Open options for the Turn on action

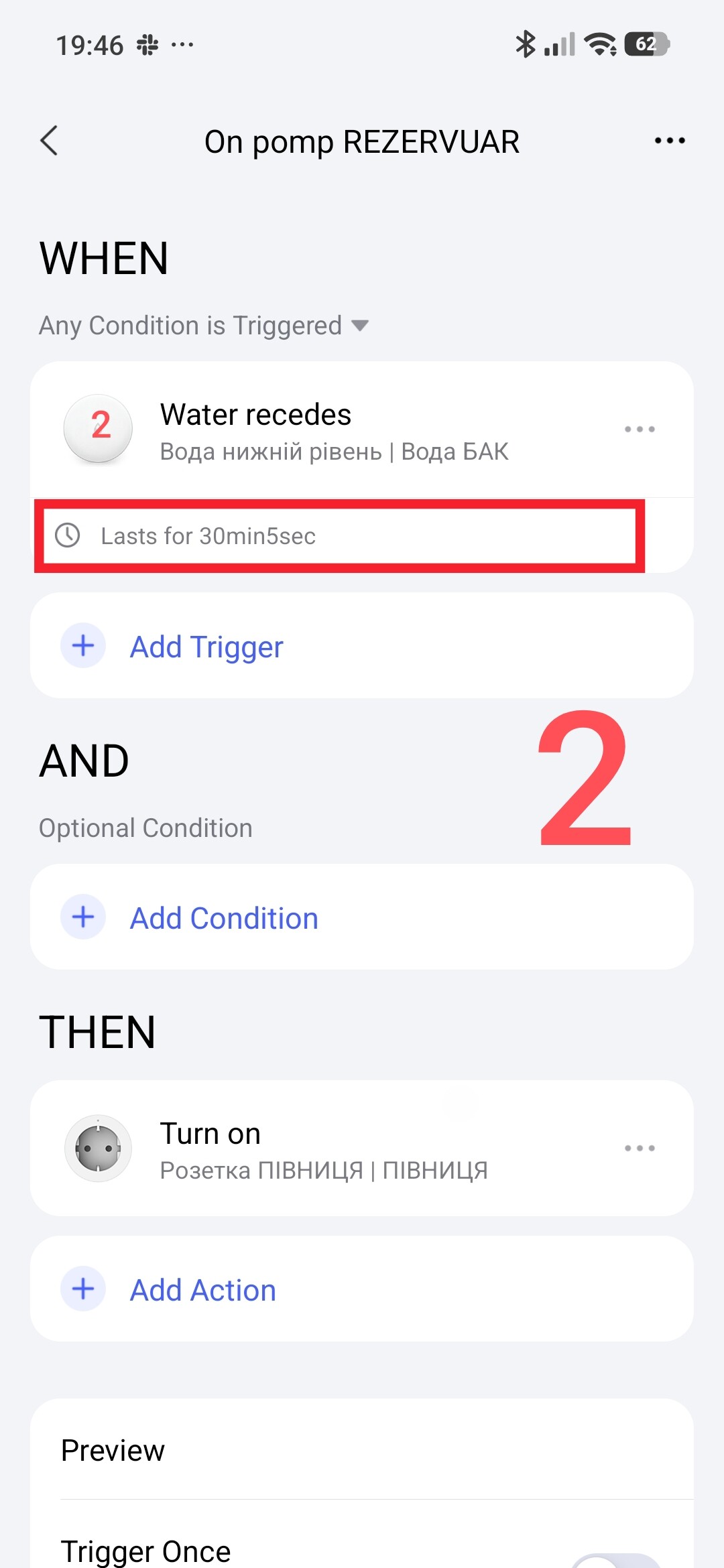(640, 1148)
